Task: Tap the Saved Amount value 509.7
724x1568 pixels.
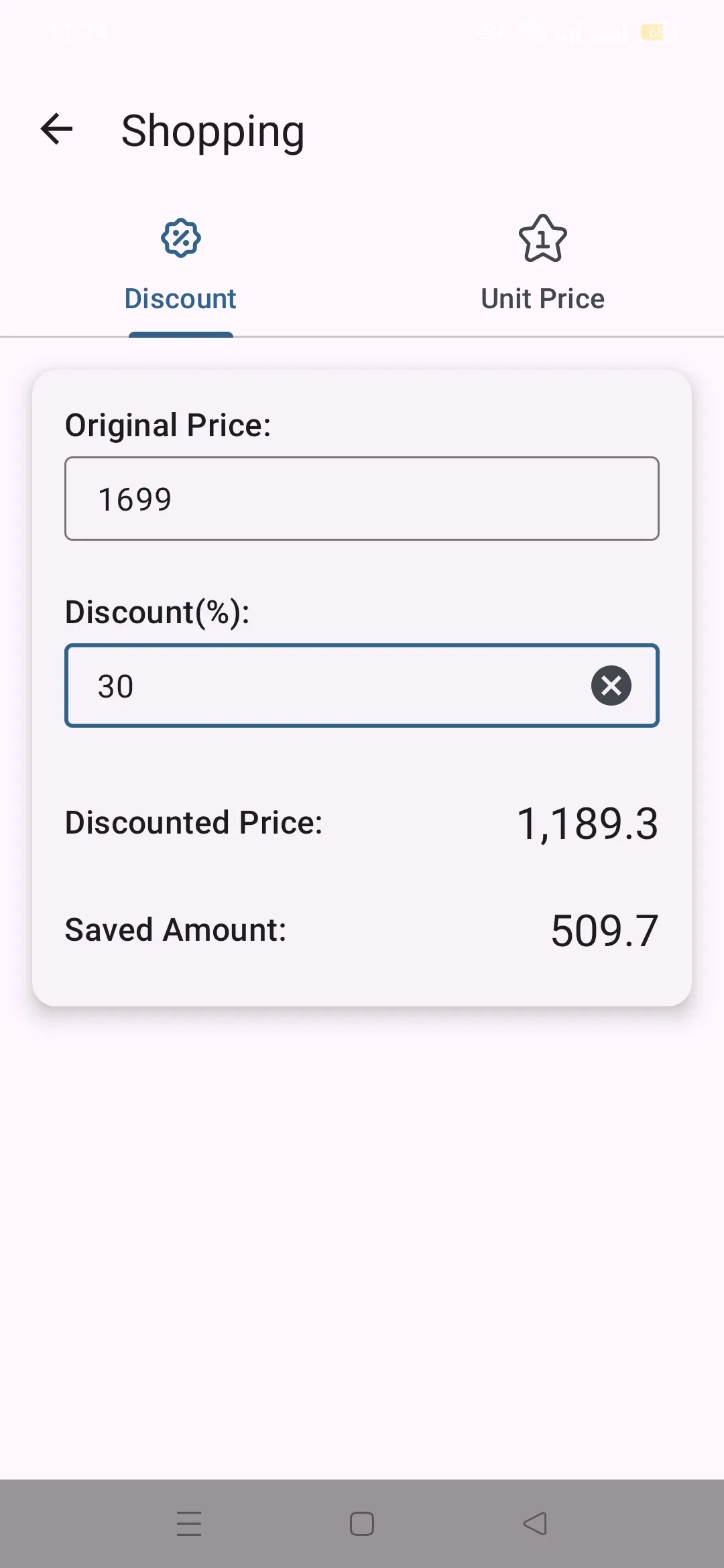Action: point(603,930)
